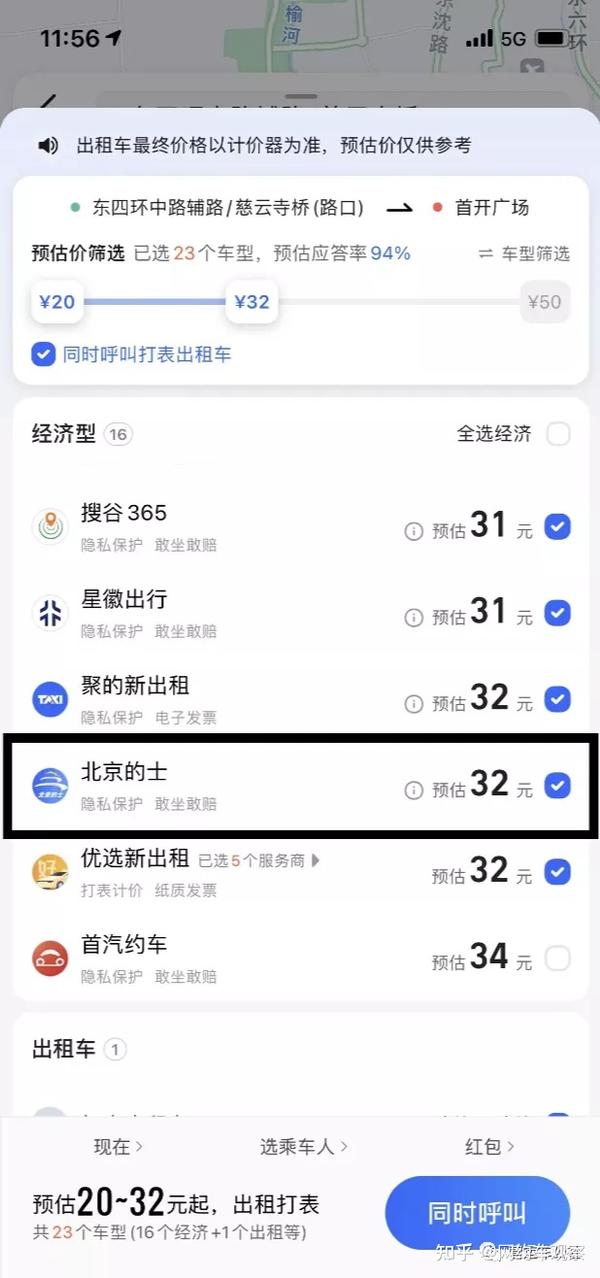This screenshot has width=600, height=1278.
Task: Tap the 同时呼叫 call button
Action: click(x=477, y=1214)
